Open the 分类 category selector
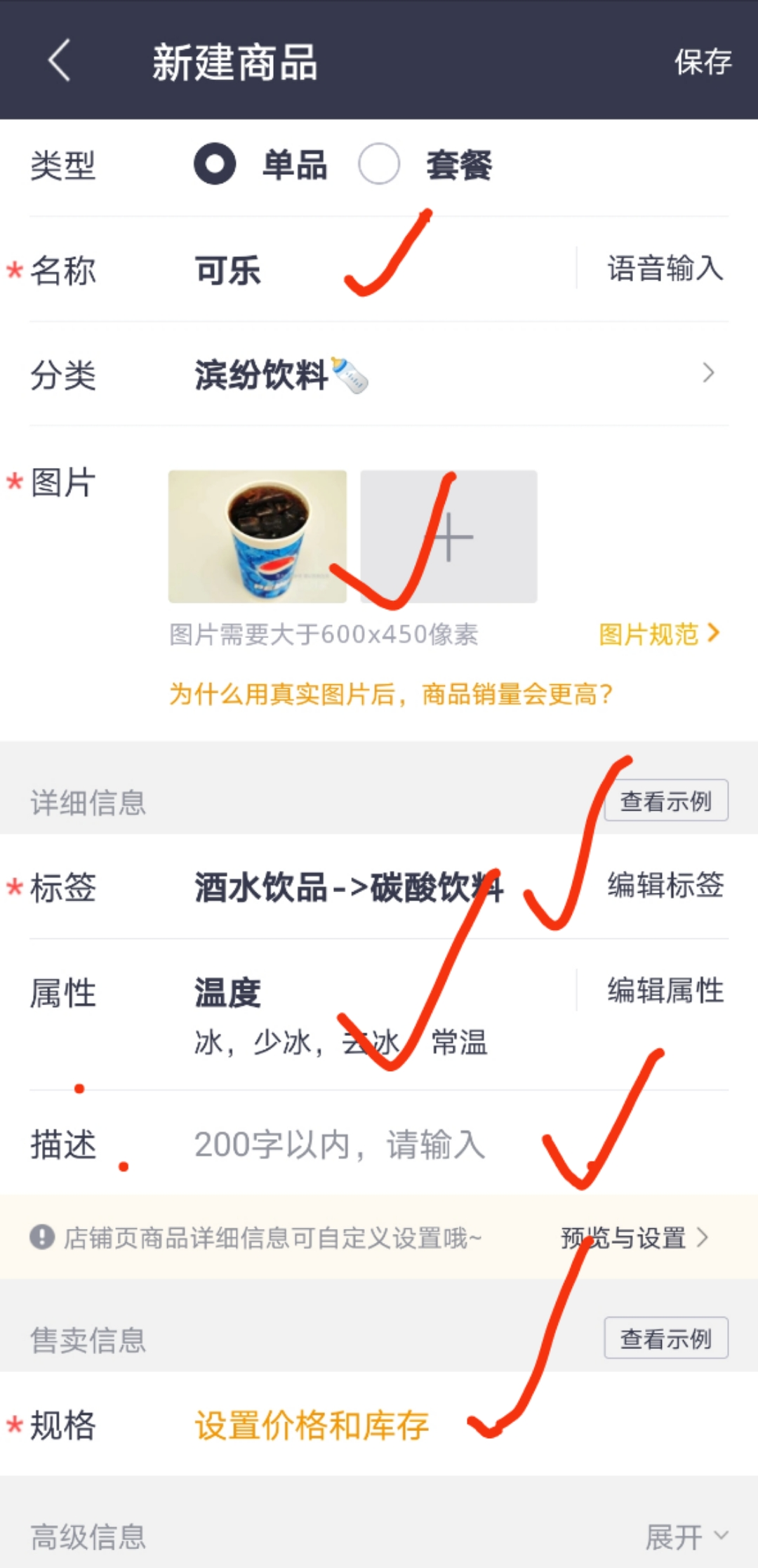758x1568 pixels. pos(449,374)
